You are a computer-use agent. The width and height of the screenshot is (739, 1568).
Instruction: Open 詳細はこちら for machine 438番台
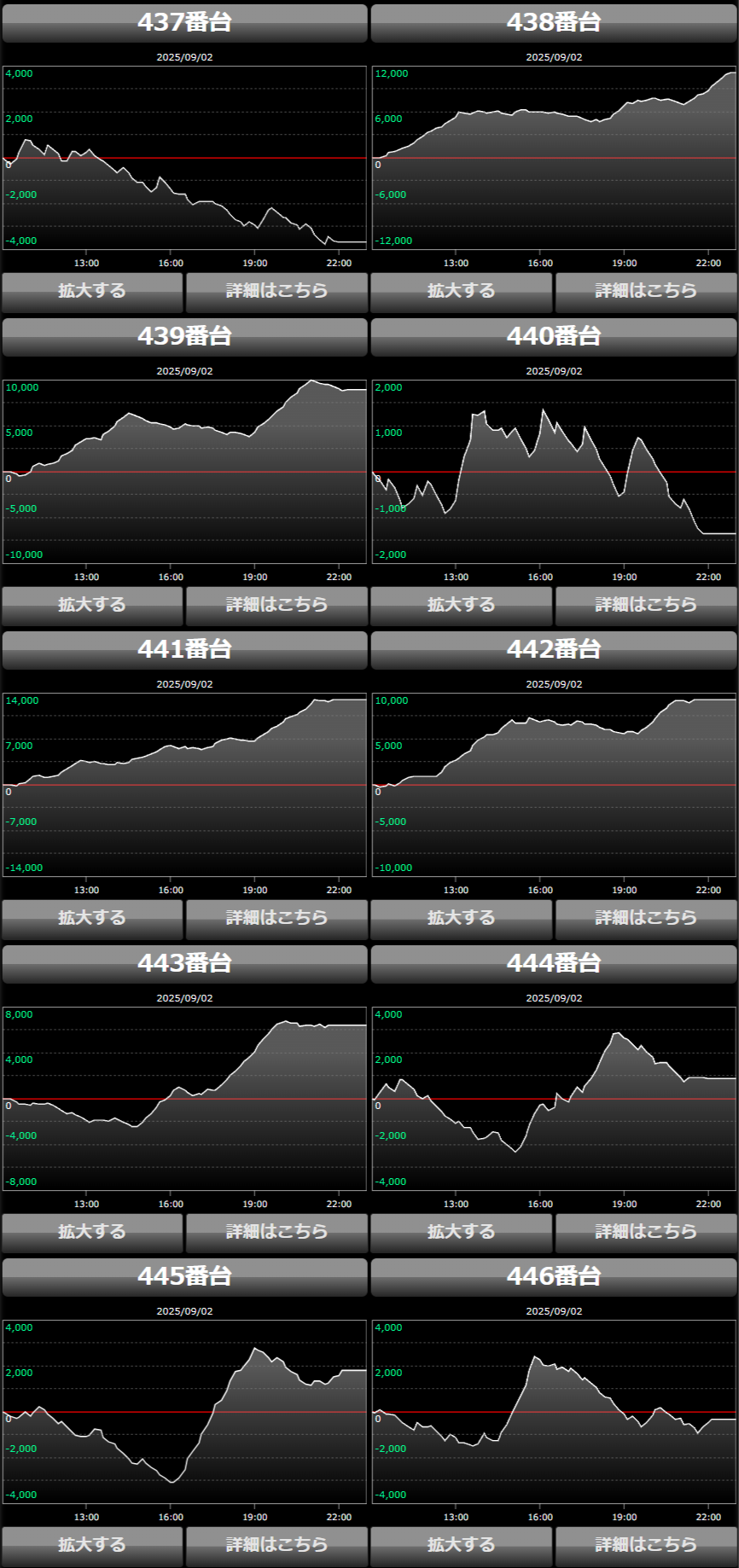646,292
